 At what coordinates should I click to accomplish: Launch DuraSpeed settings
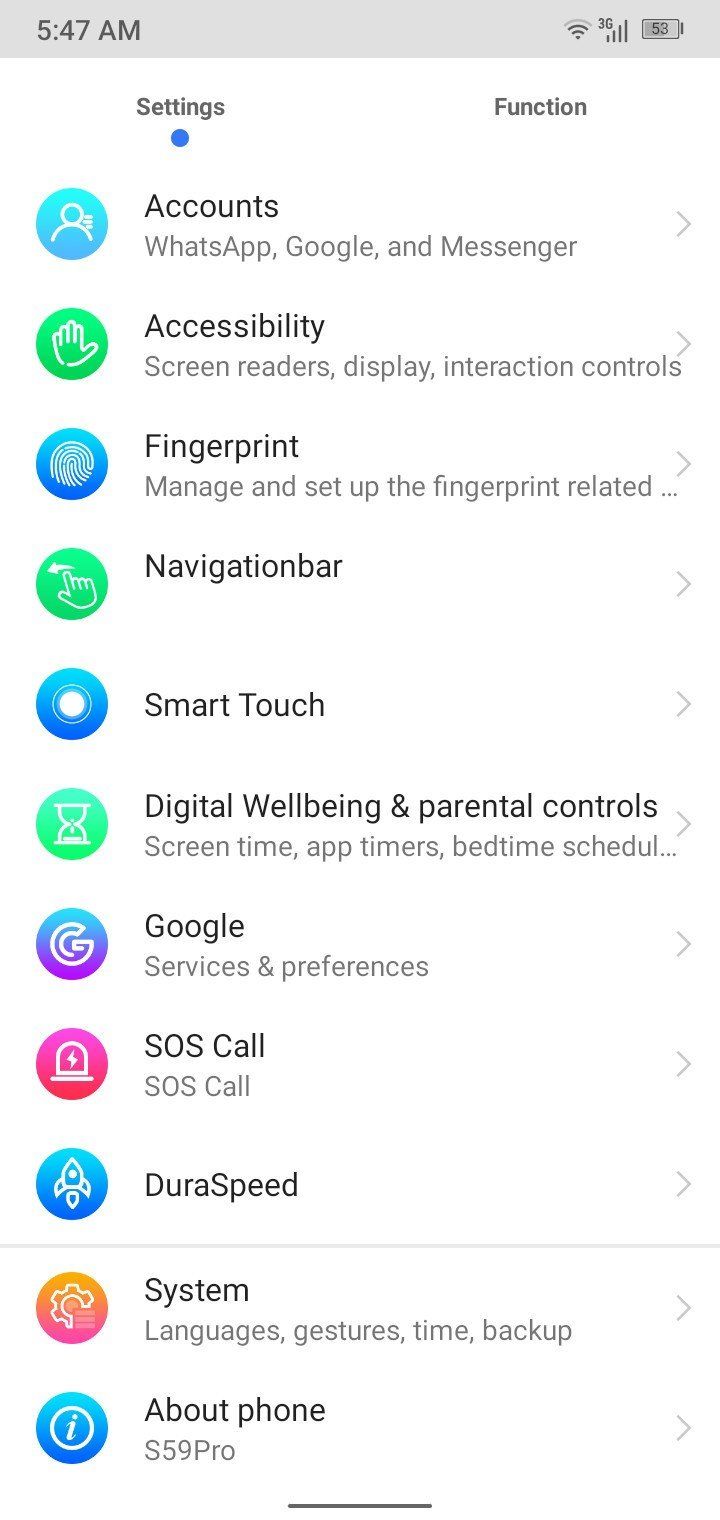(360, 1185)
